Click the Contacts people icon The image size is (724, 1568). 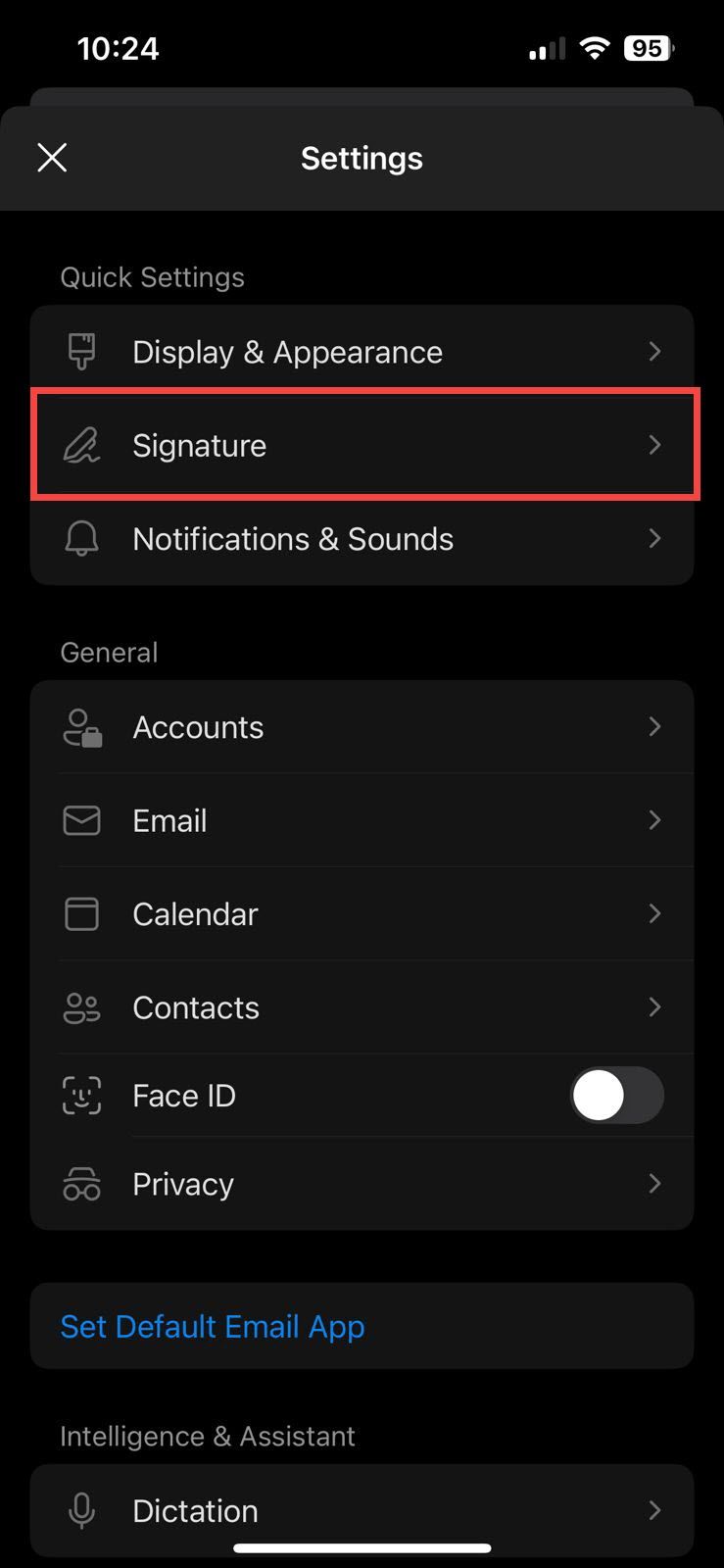coord(82,1007)
